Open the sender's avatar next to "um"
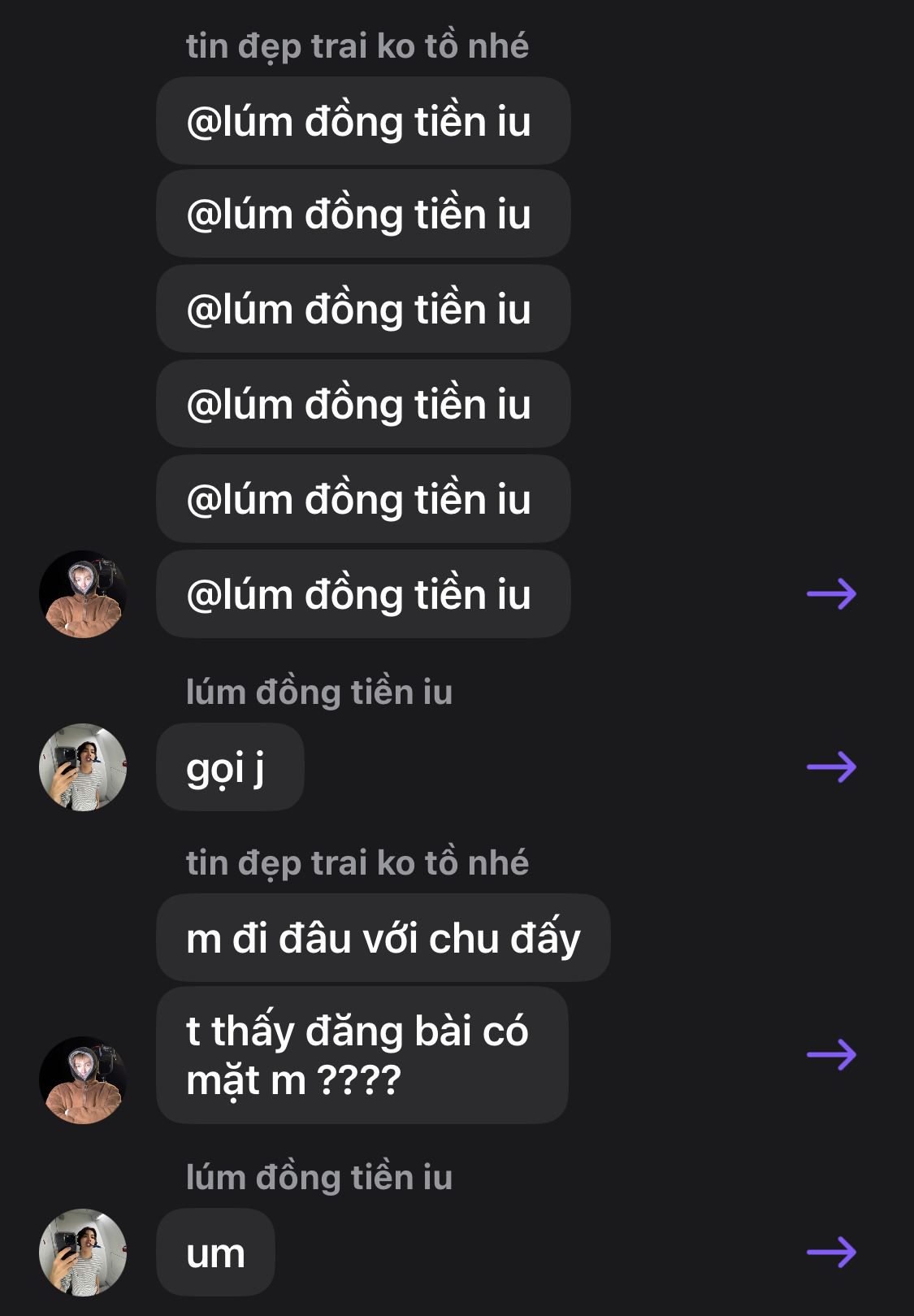This screenshot has width=914, height=1316. pos(83,1252)
